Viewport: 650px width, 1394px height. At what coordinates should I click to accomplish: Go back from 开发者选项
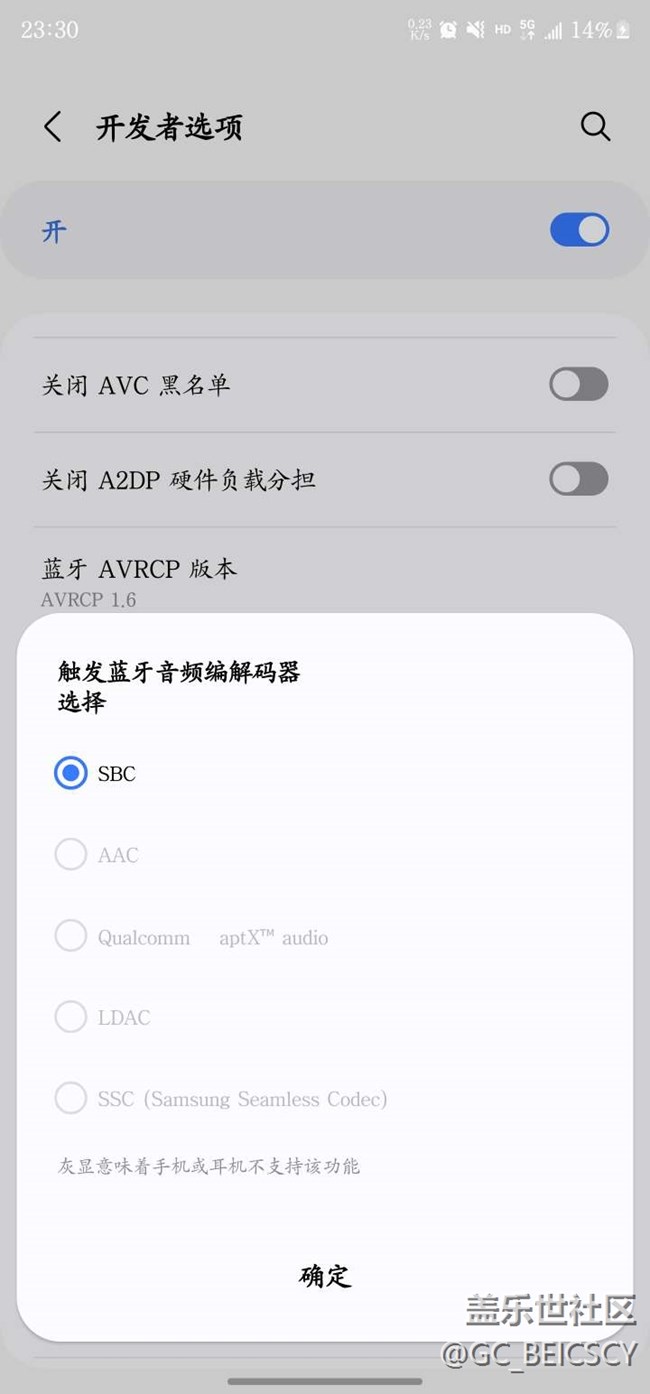(x=53, y=127)
